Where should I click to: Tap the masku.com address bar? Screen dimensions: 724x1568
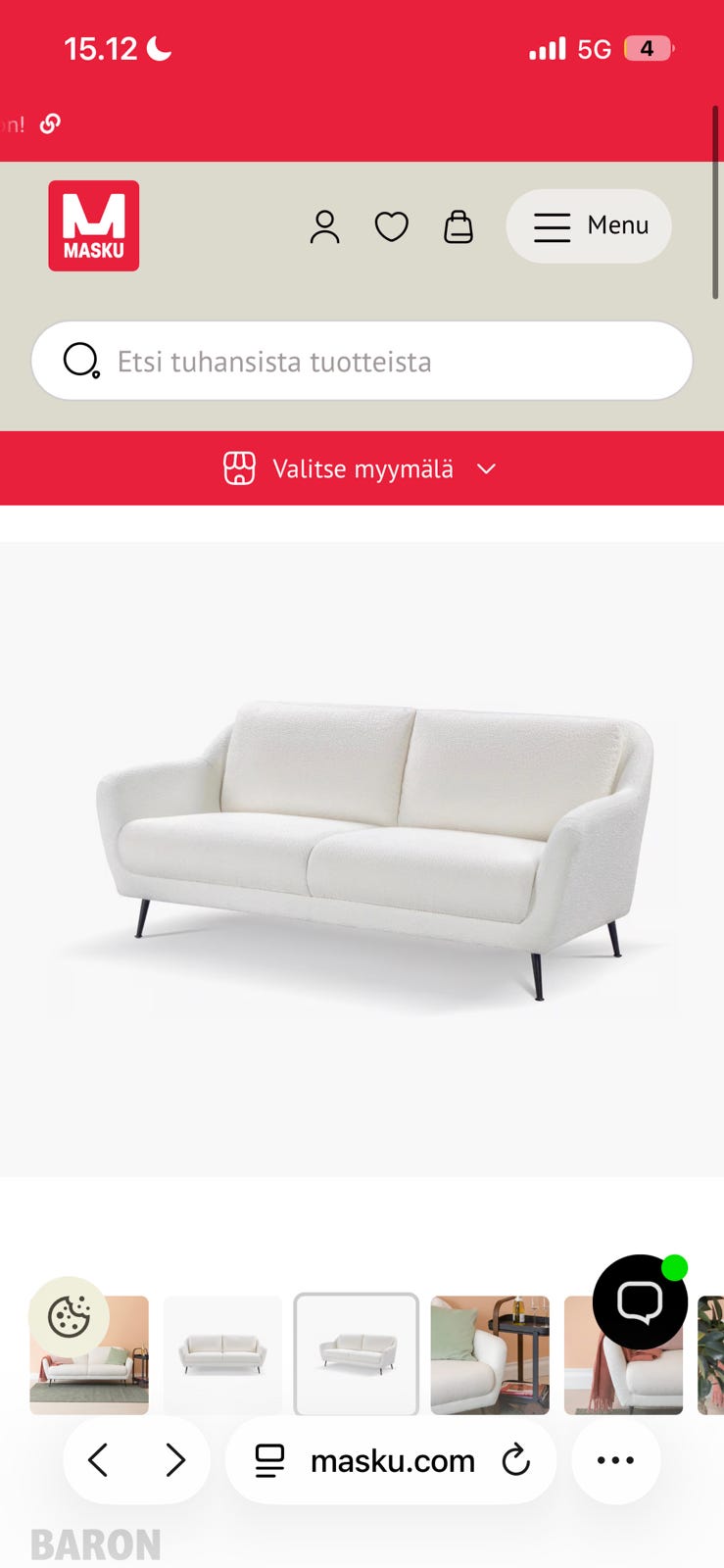pyautogui.click(x=391, y=1460)
